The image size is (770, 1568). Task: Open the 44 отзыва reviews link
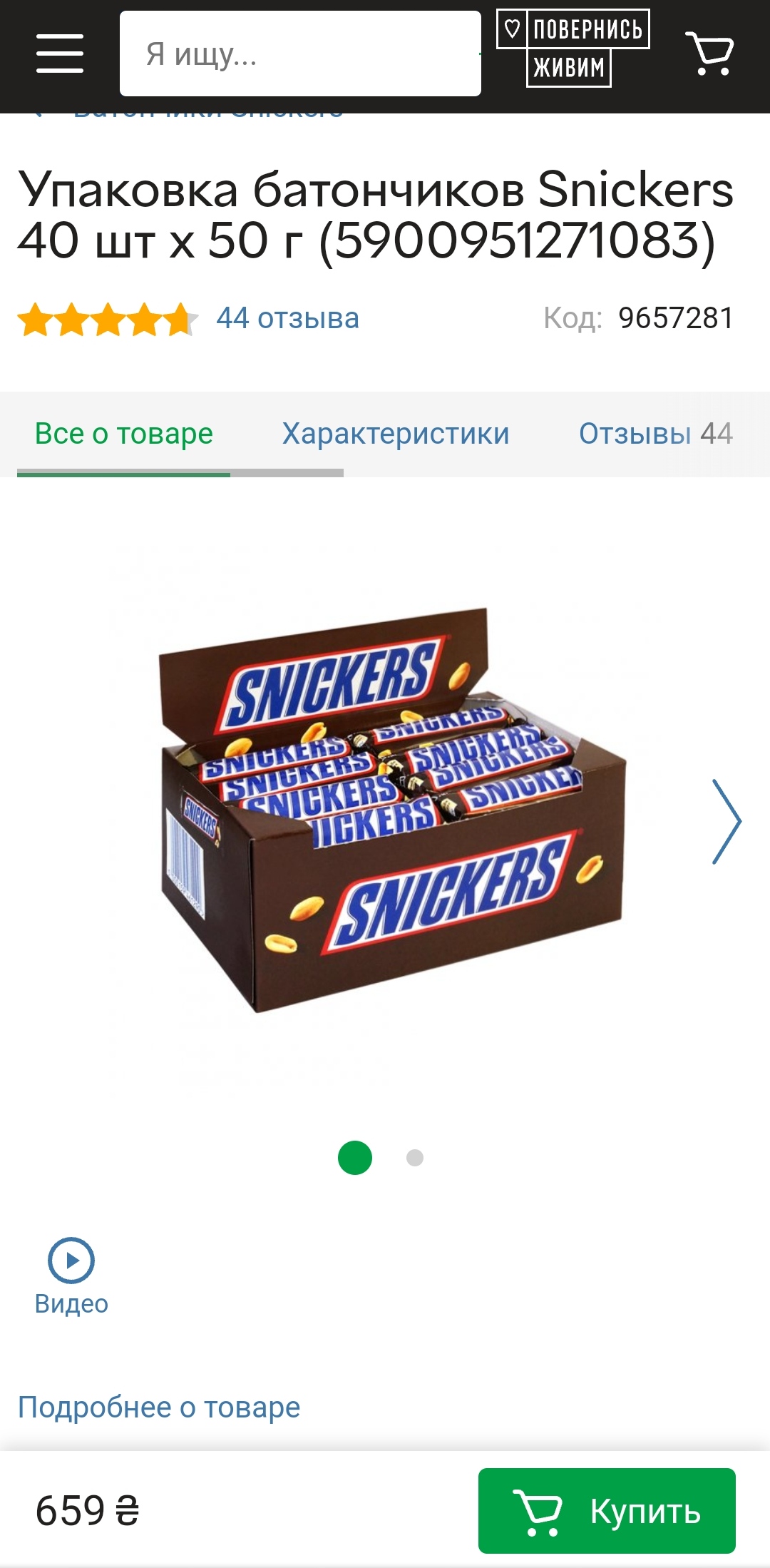287,318
